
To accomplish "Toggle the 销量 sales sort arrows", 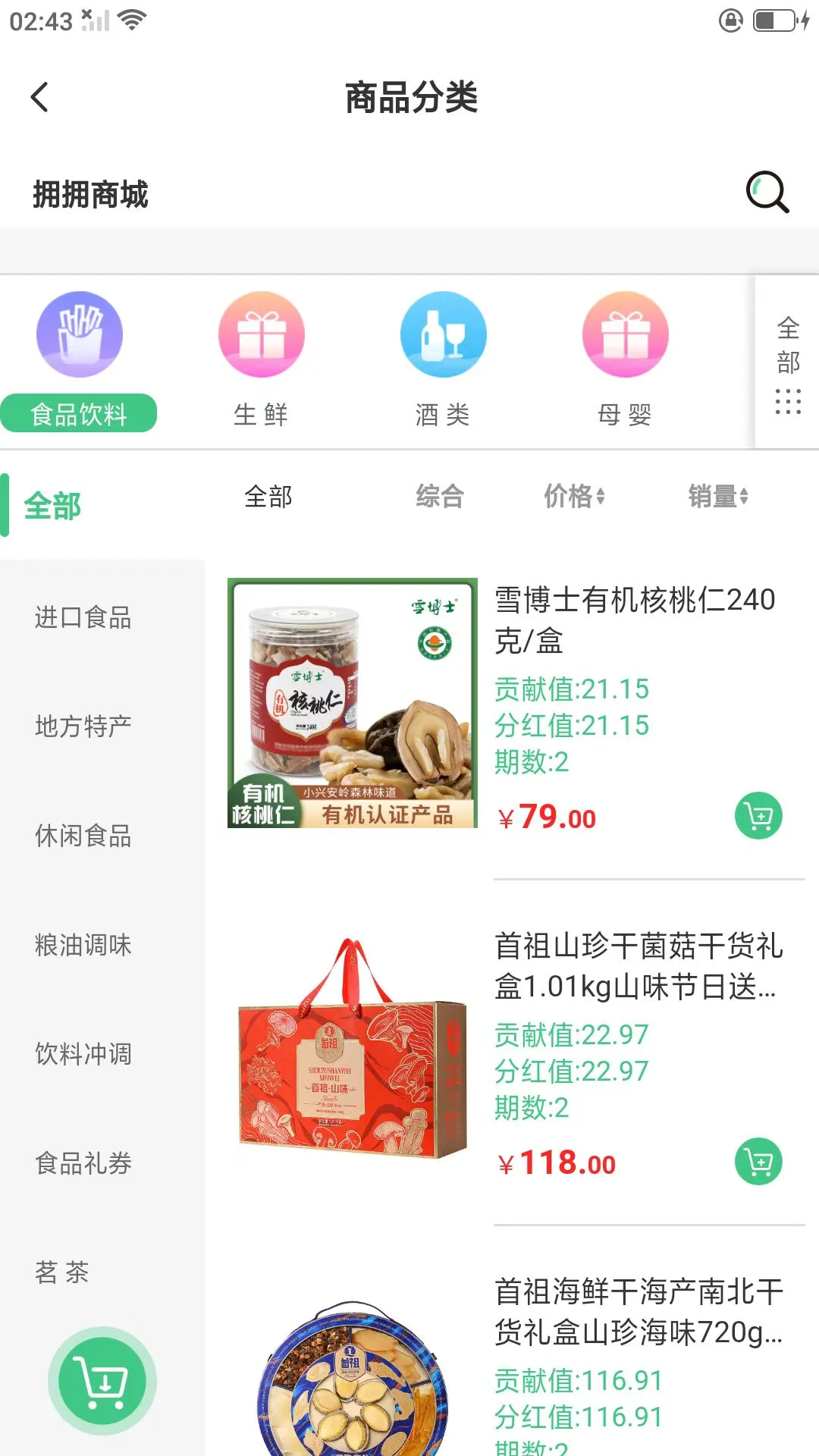I will coord(717,497).
